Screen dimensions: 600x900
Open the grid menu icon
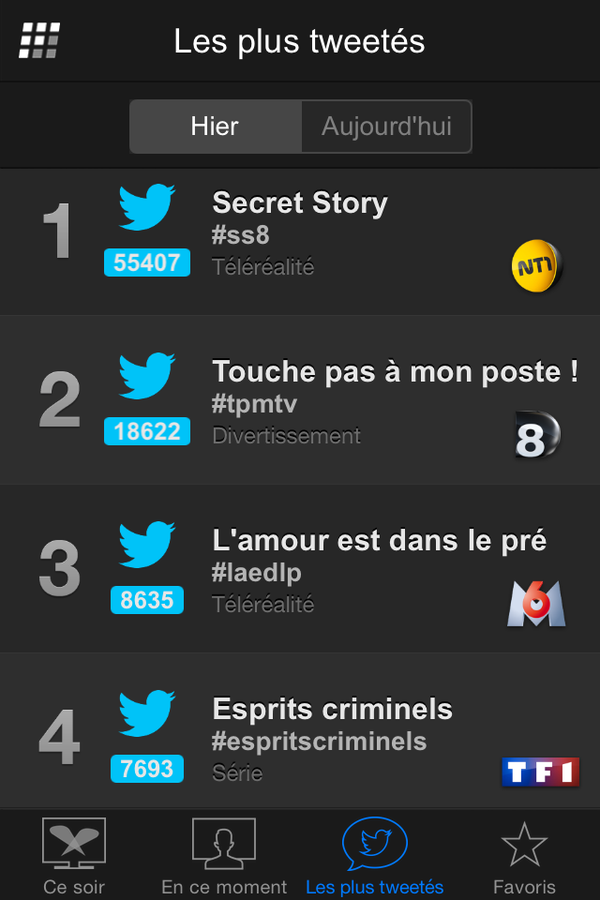(x=39, y=41)
